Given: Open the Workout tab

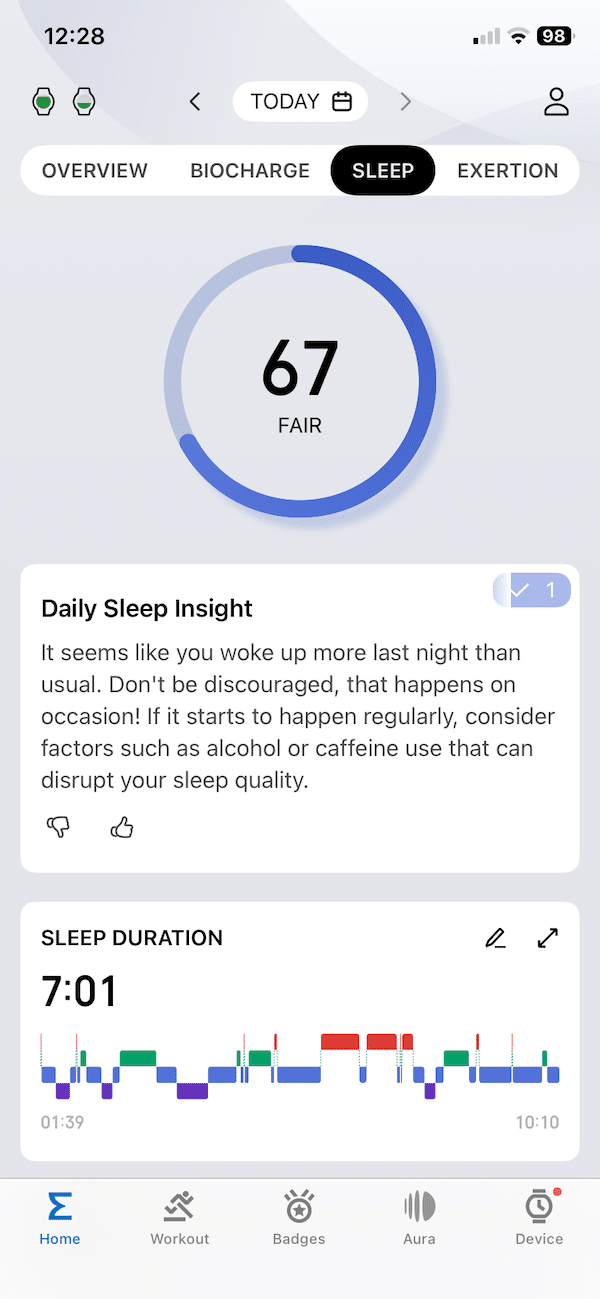Looking at the screenshot, I should point(180,1218).
